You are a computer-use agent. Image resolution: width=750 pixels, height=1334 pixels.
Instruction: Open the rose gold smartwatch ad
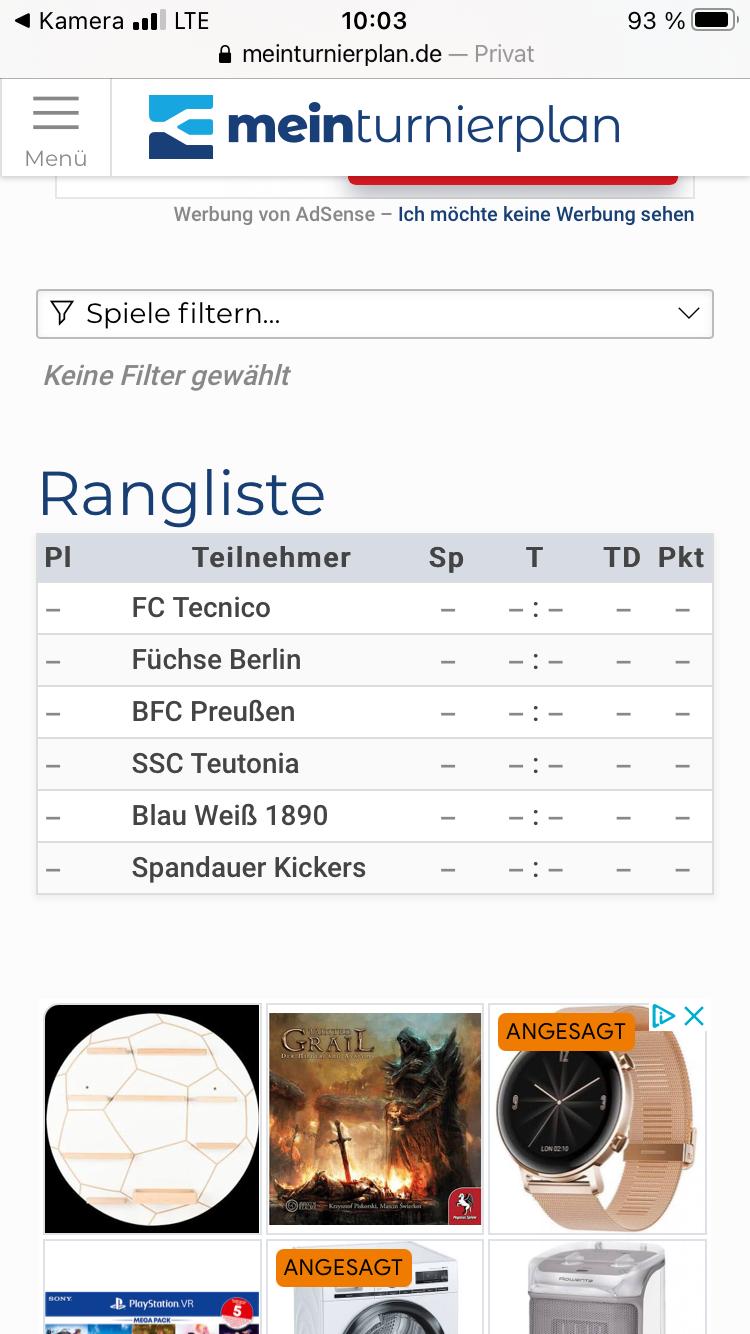pyautogui.click(x=597, y=1118)
